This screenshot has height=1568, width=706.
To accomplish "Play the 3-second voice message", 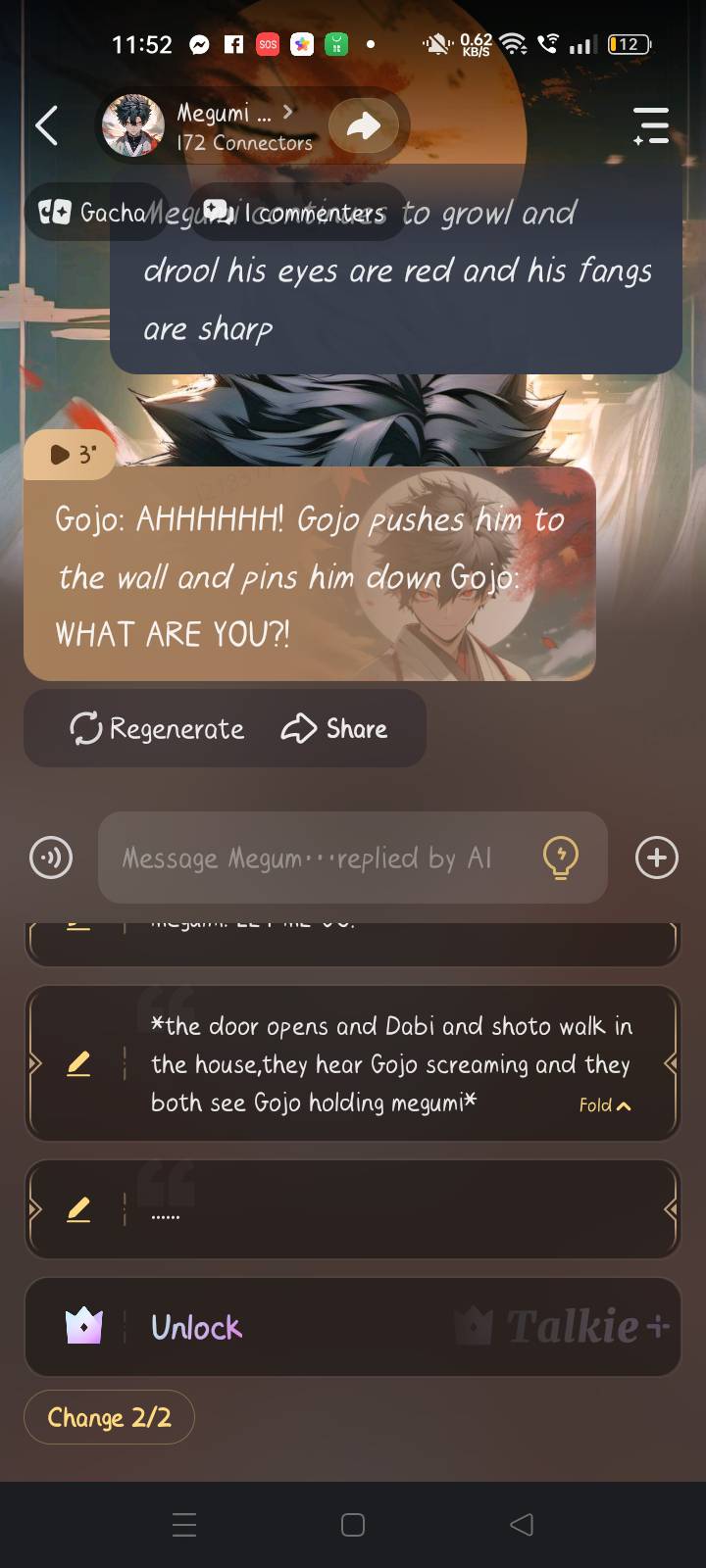I will (71, 455).
